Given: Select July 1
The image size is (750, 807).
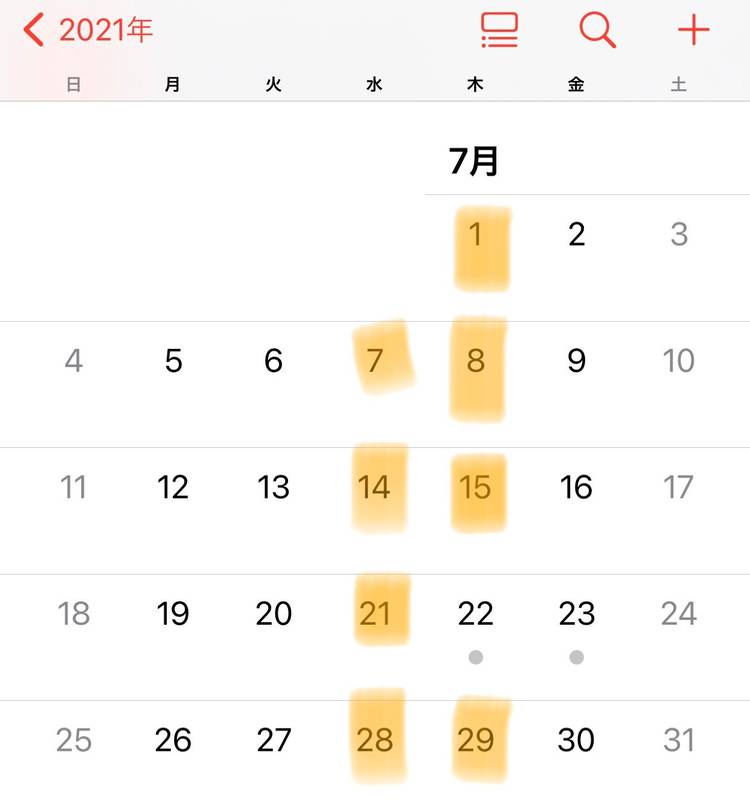Looking at the screenshot, I should [475, 235].
